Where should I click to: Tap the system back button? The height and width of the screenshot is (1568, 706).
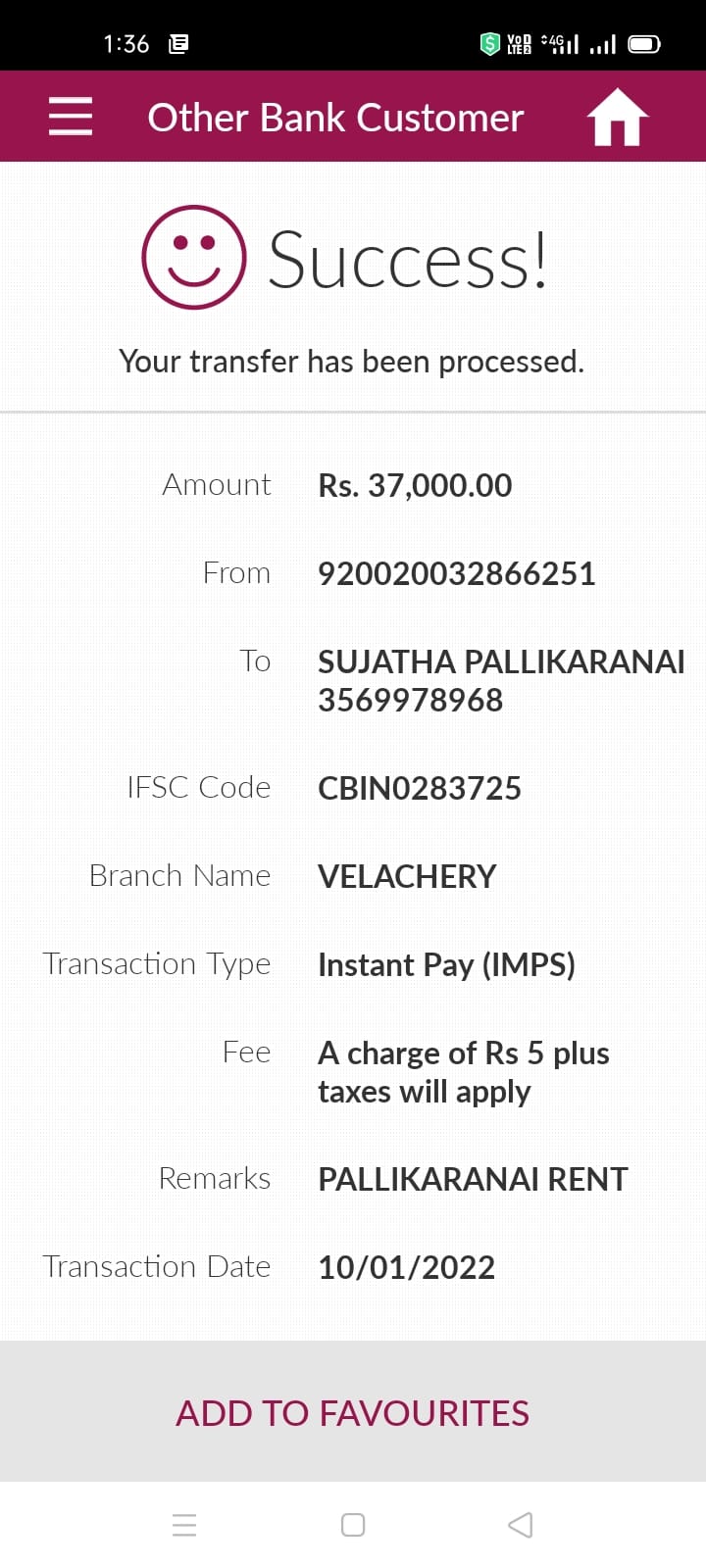click(x=521, y=1525)
